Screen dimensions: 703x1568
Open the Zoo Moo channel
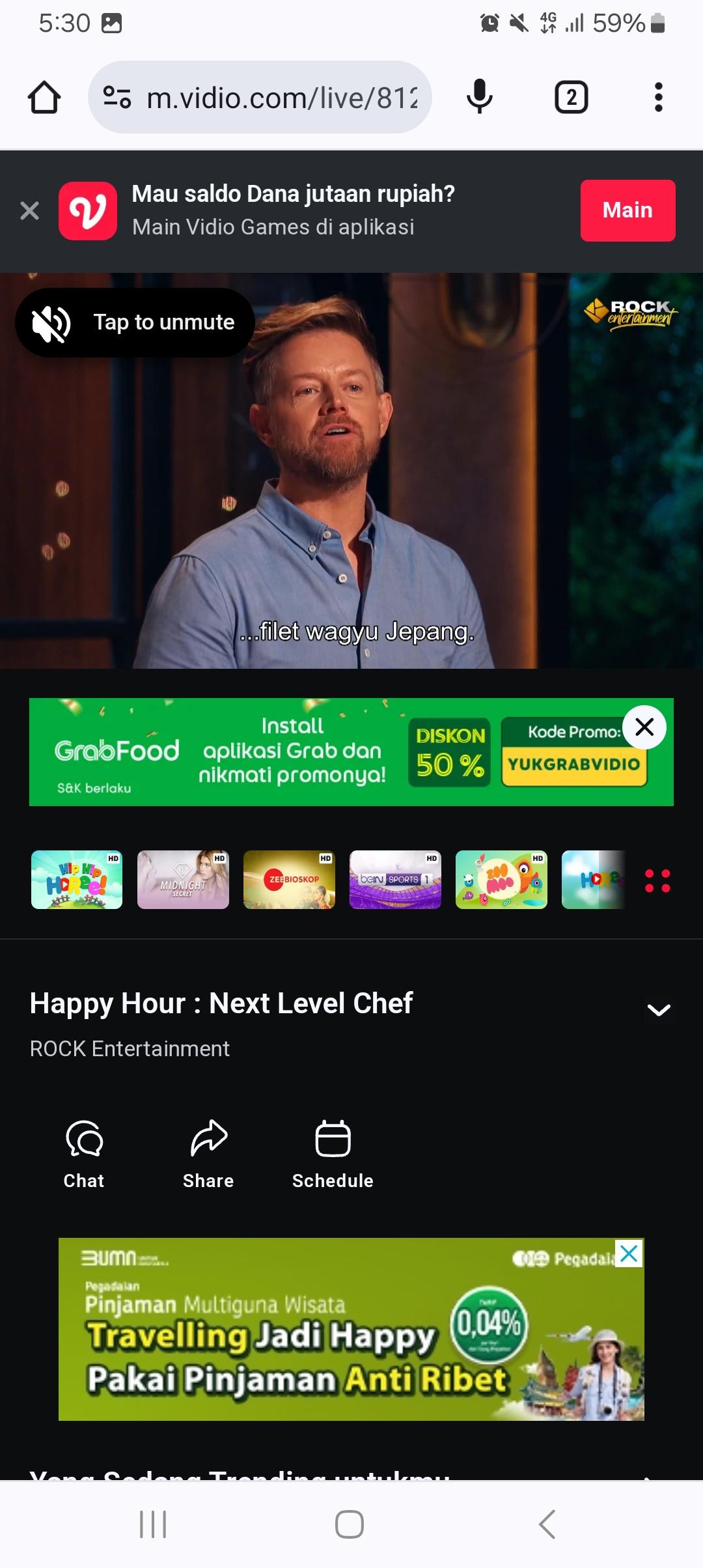point(501,880)
